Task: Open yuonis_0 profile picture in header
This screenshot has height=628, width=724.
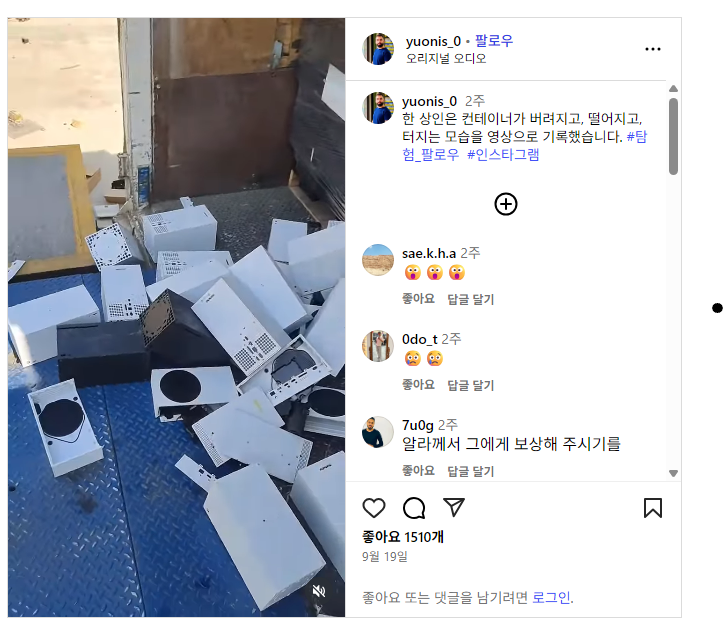Action: pos(378,49)
